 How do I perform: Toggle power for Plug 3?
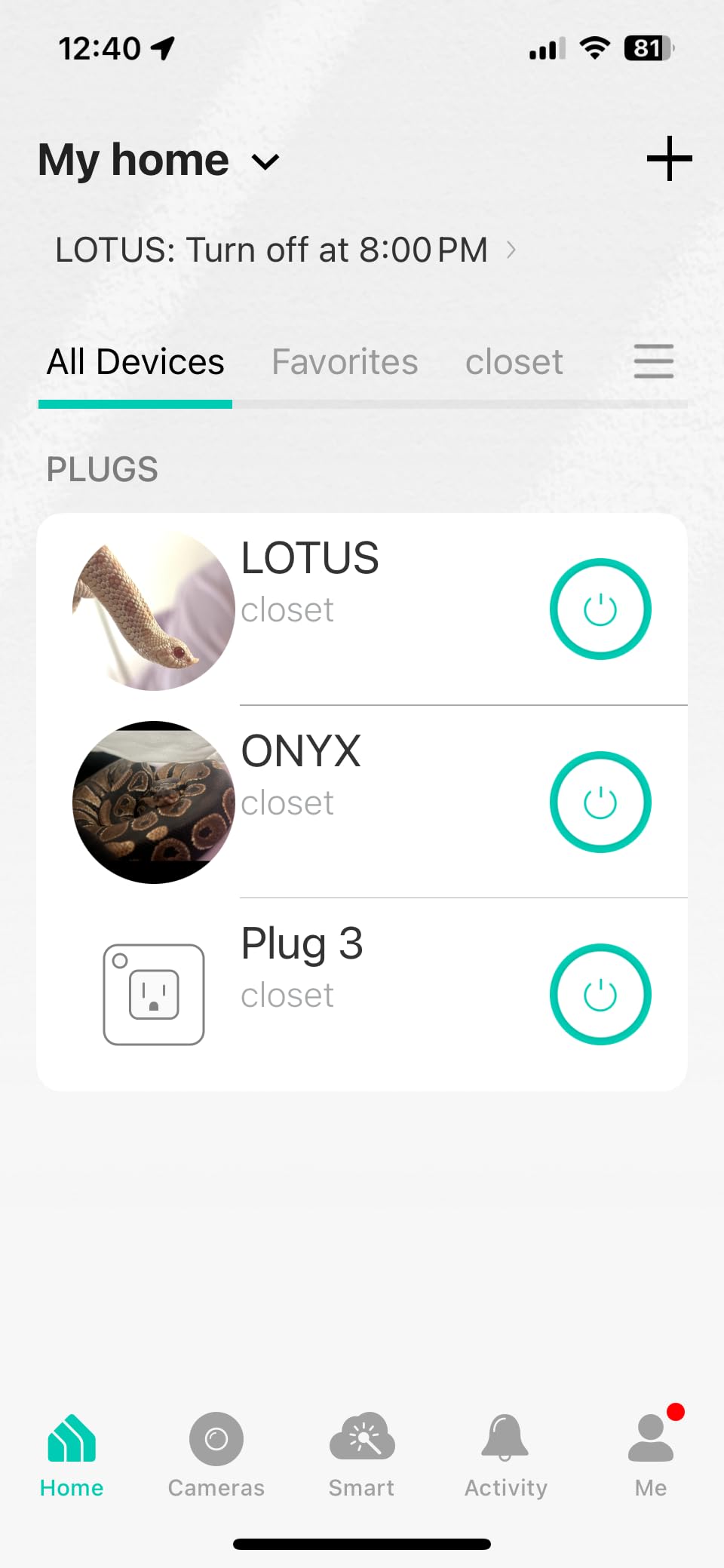point(600,995)
